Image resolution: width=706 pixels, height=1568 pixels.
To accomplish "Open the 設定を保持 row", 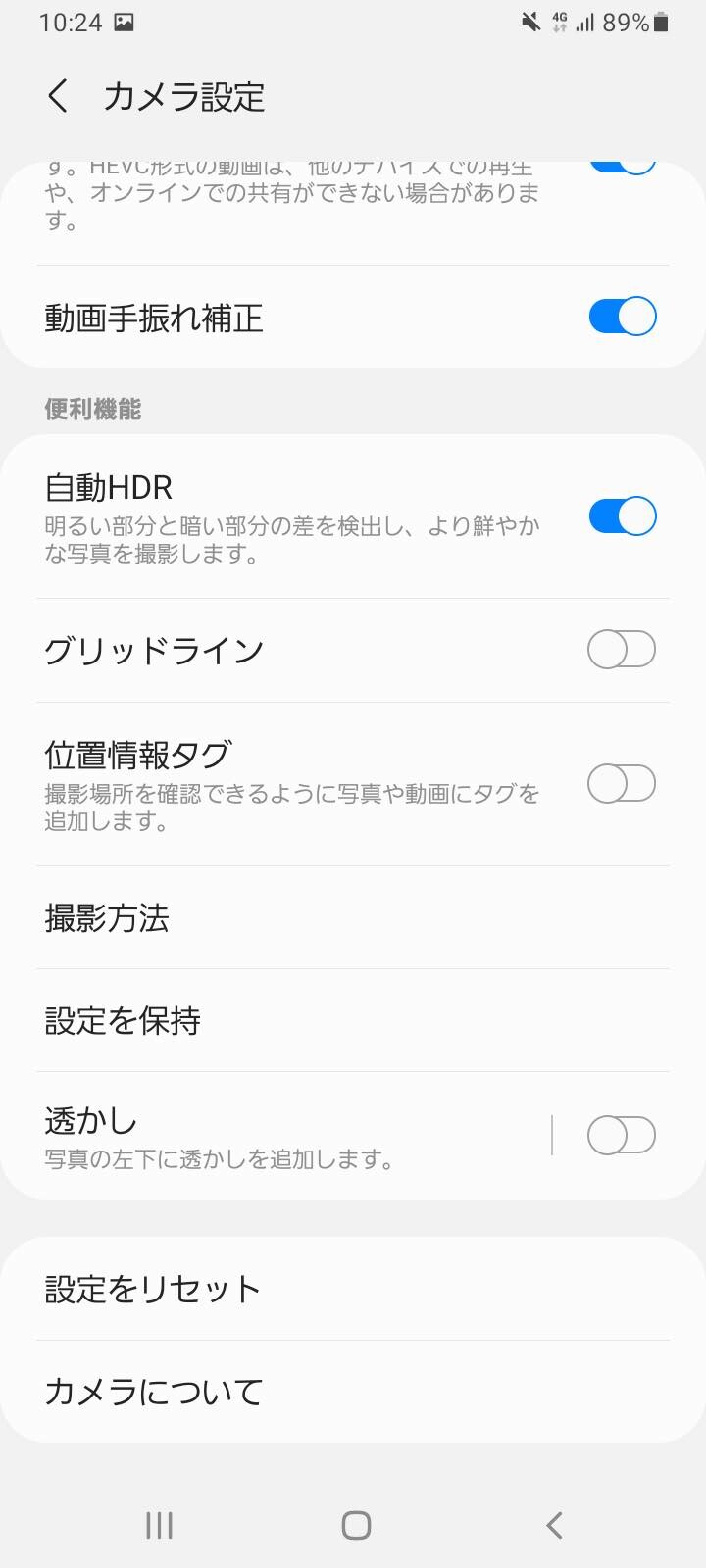I will (x=353, y=1021).
